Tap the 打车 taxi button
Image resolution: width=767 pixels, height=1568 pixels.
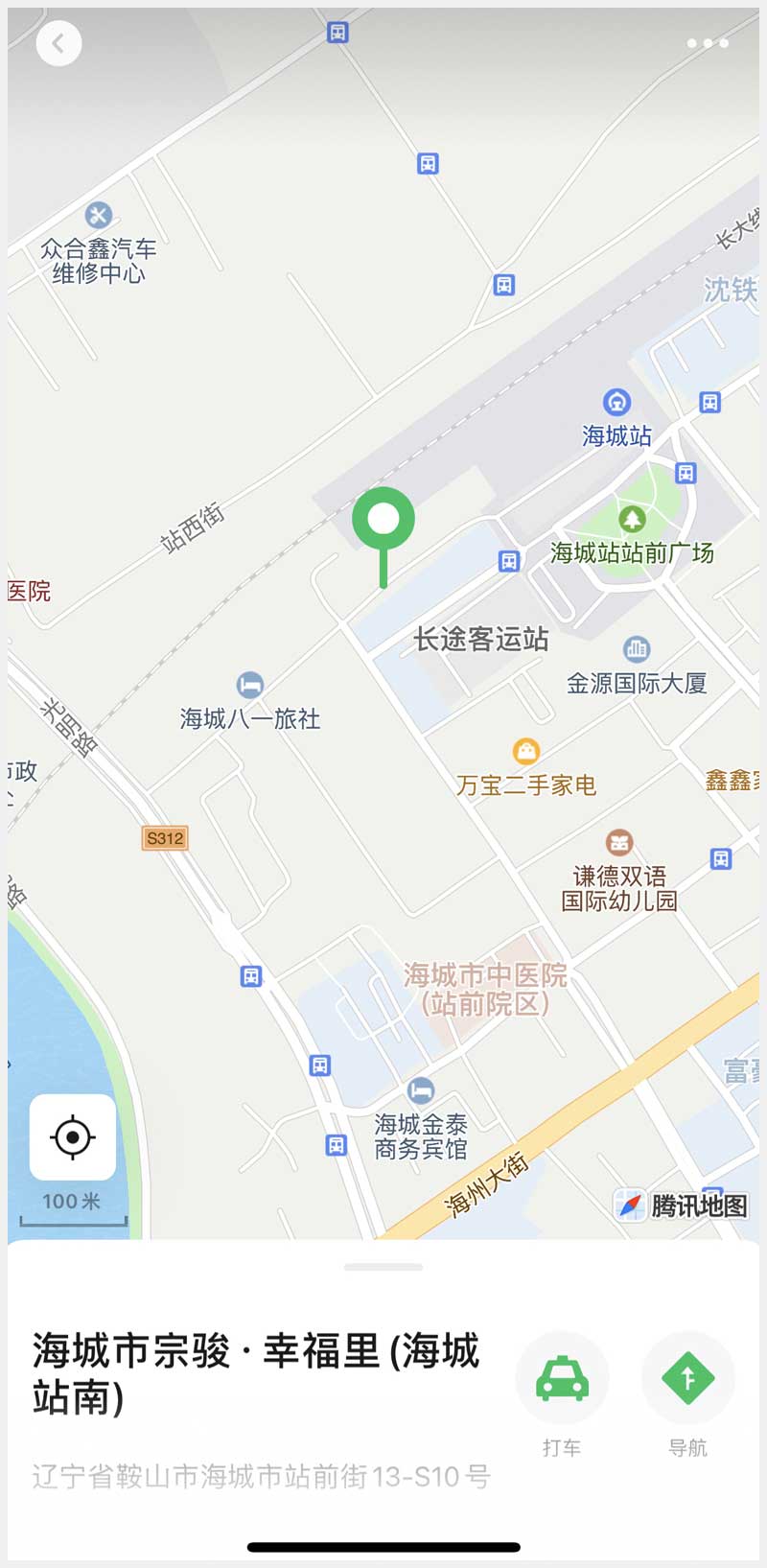563,1379
